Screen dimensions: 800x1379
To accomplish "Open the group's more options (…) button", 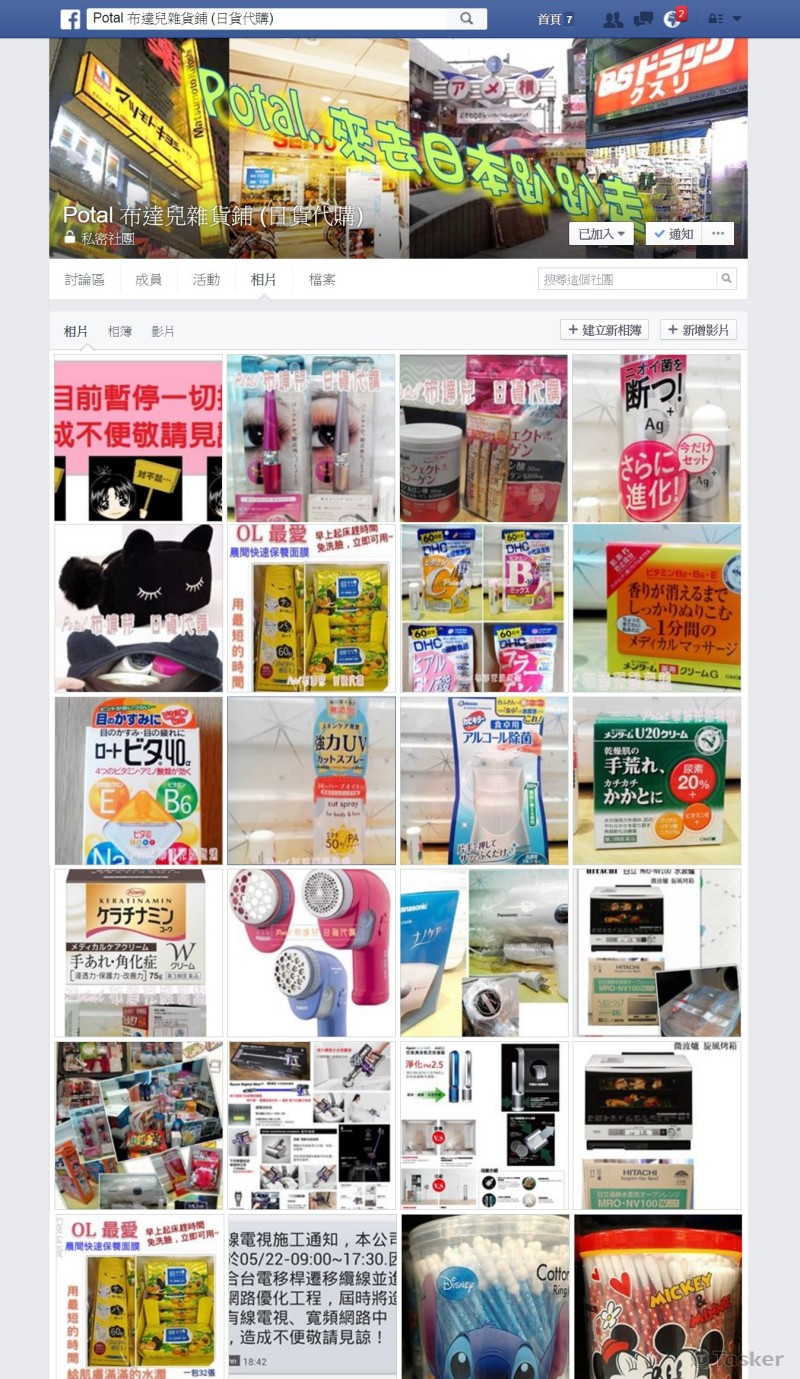I will [x=718, y=234].
